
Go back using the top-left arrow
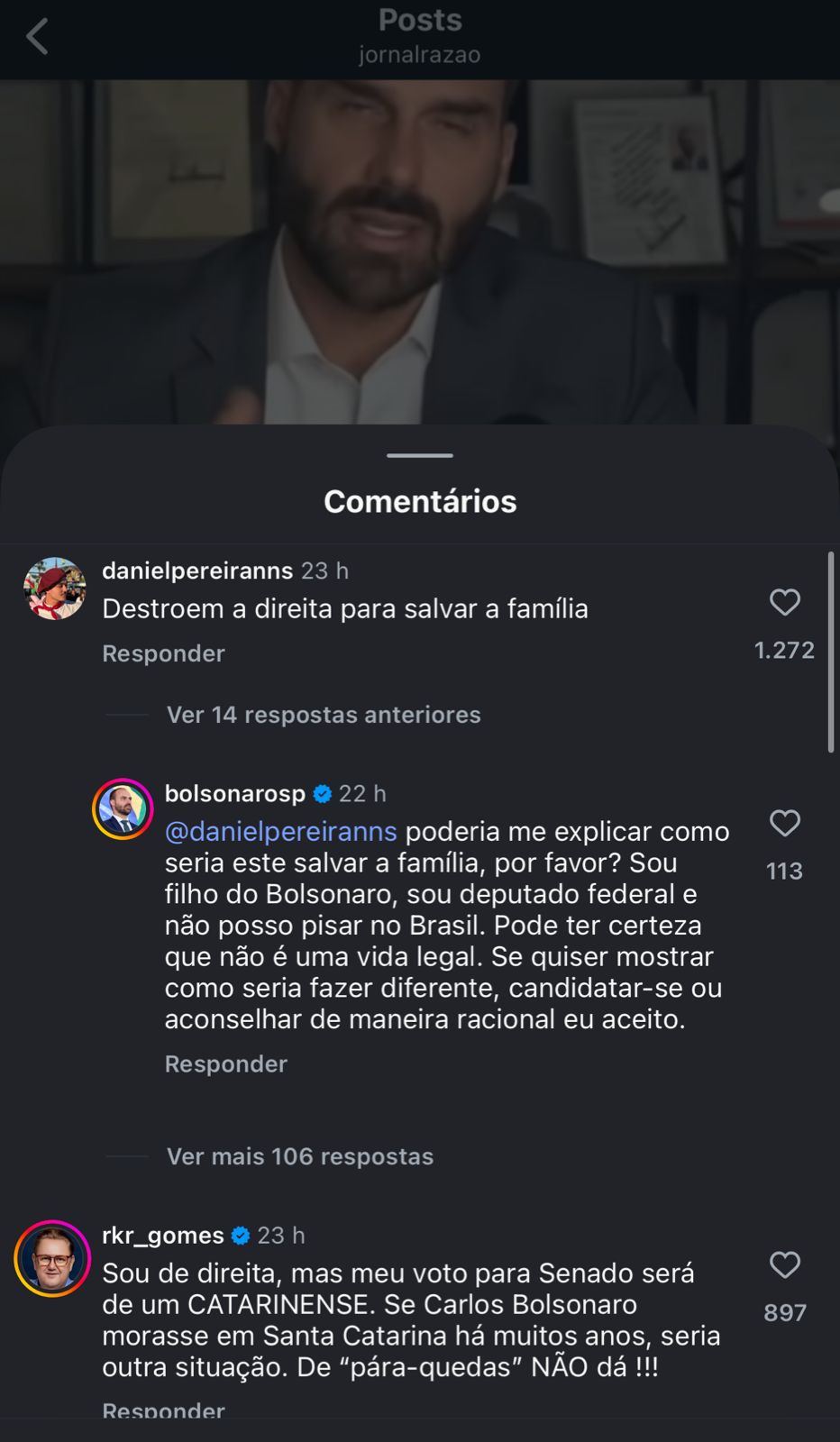point(37,38)
